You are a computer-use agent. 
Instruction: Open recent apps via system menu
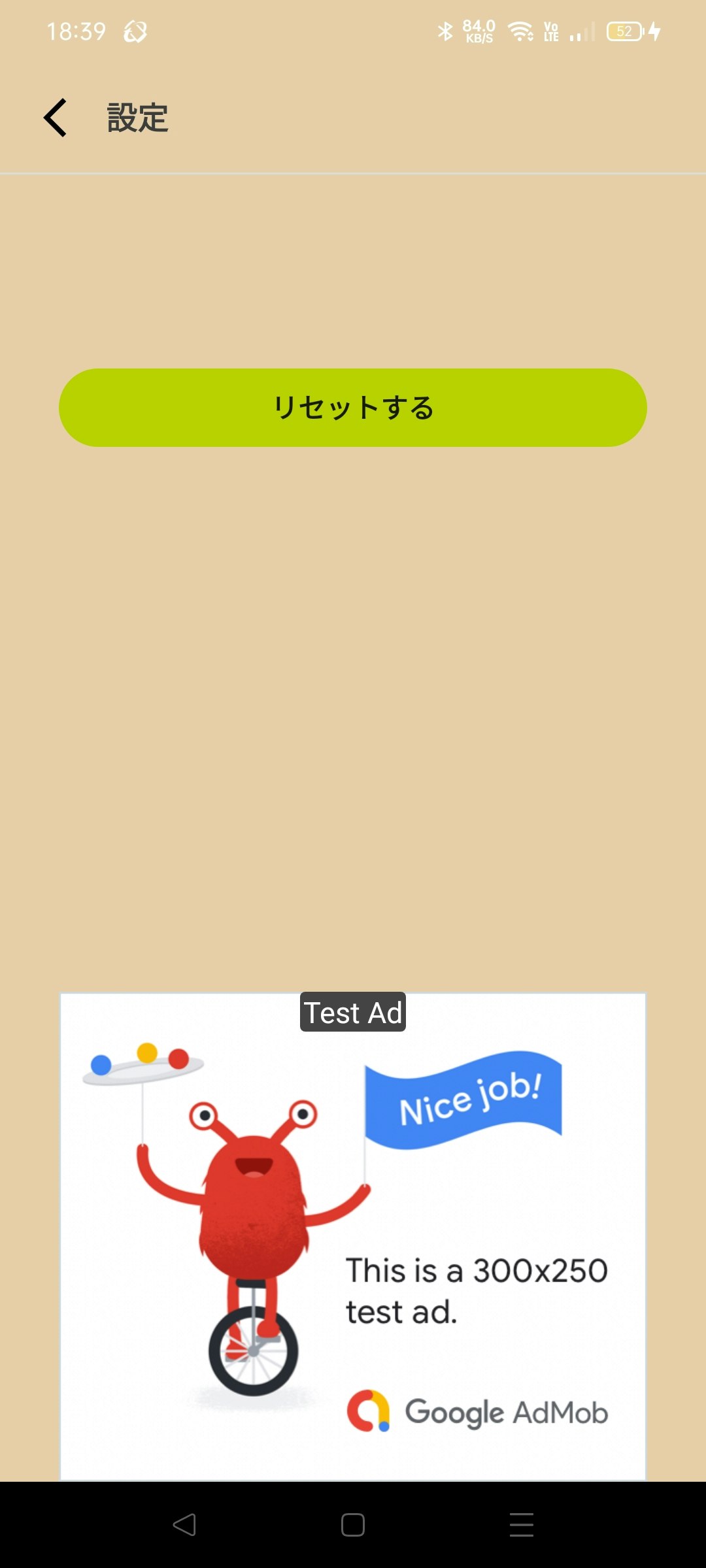click(x=521, y=1525)
